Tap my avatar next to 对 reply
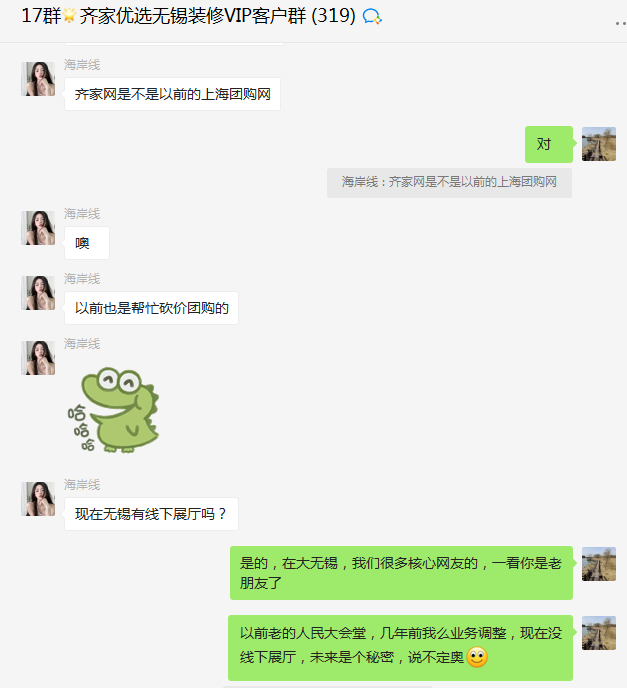627x688 pixels. (598, 144)
